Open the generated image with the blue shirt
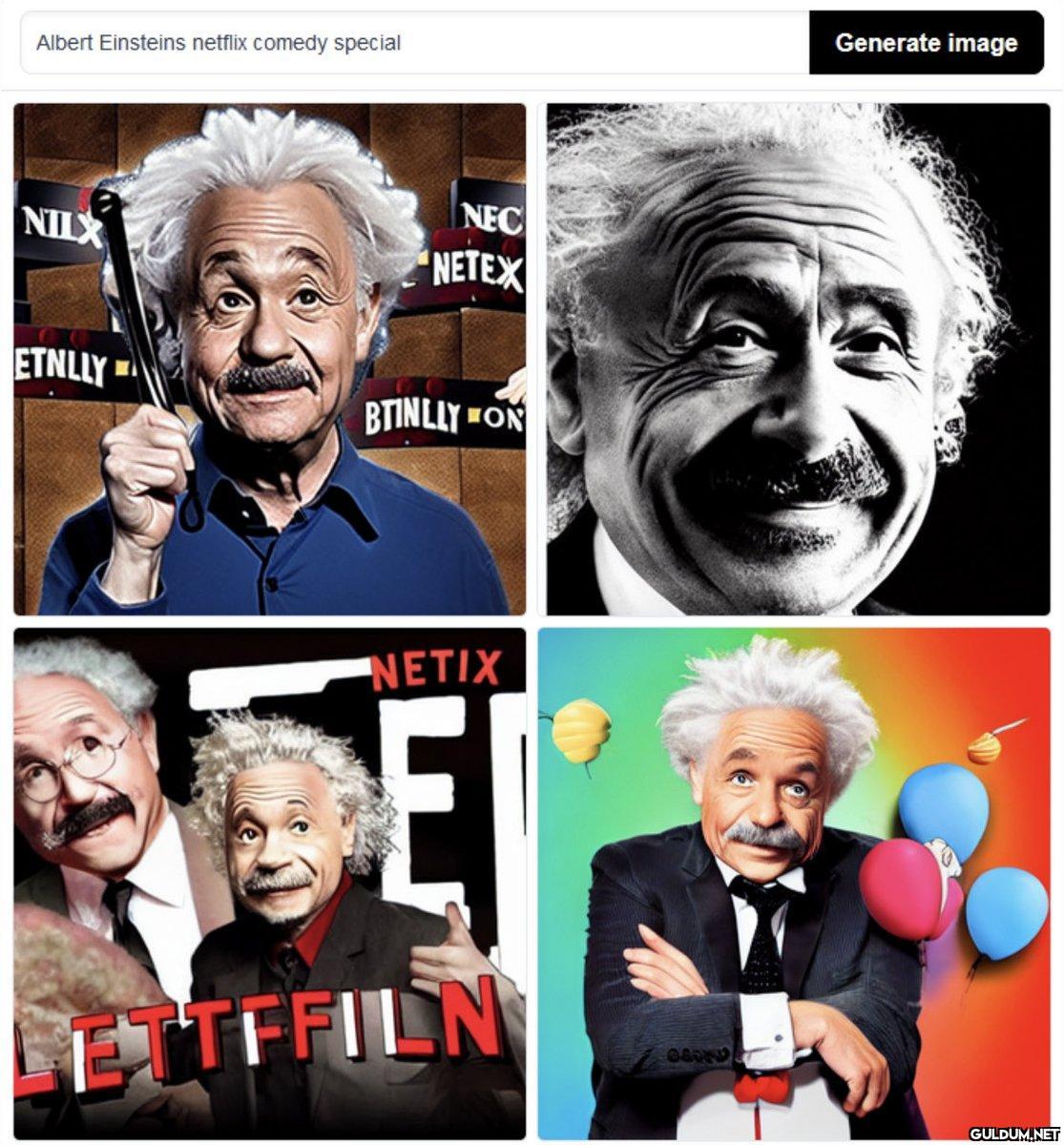The width and height of the screenshot is (1064, 1145). click(270, 360)
